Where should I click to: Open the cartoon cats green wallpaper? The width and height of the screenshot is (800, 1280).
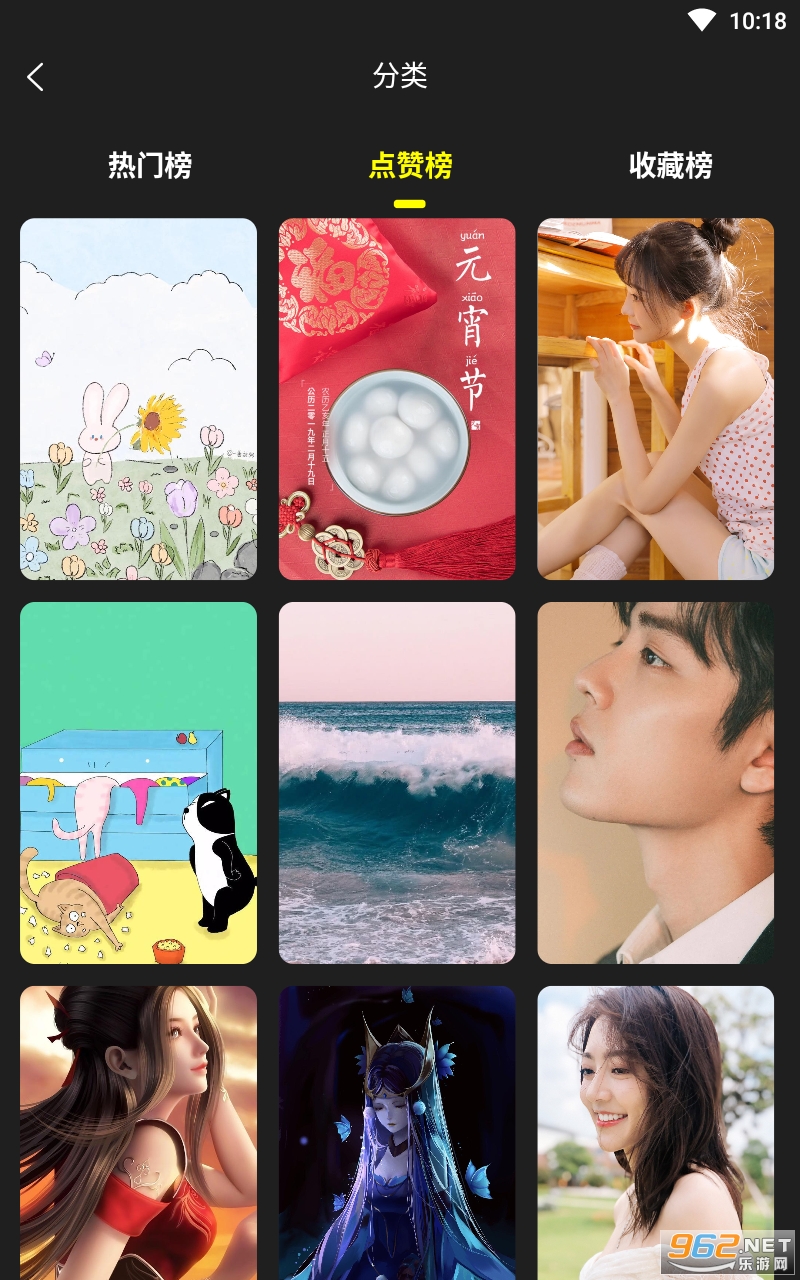138,782
